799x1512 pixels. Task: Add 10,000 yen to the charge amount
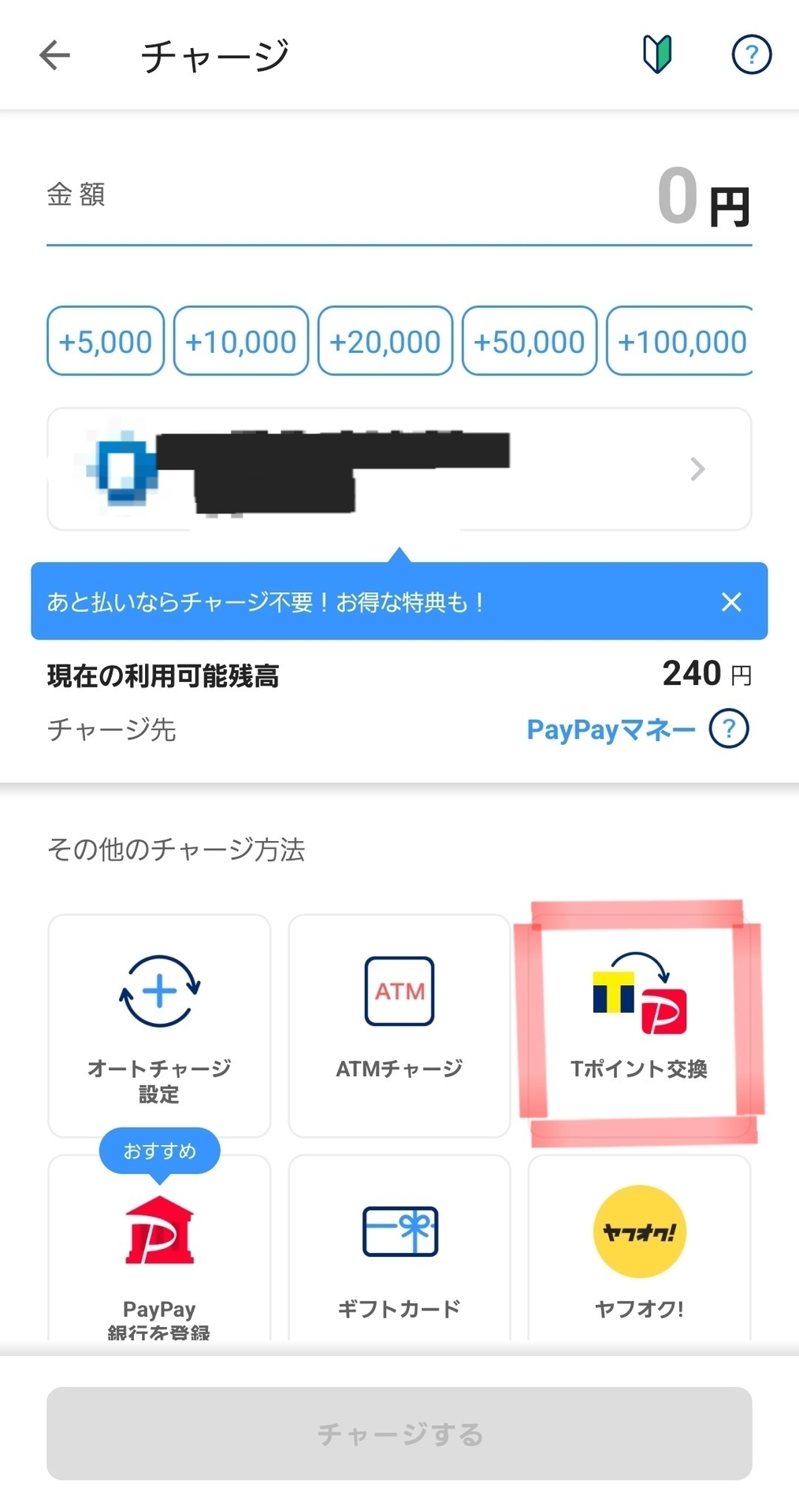click(x=240, y=340)
